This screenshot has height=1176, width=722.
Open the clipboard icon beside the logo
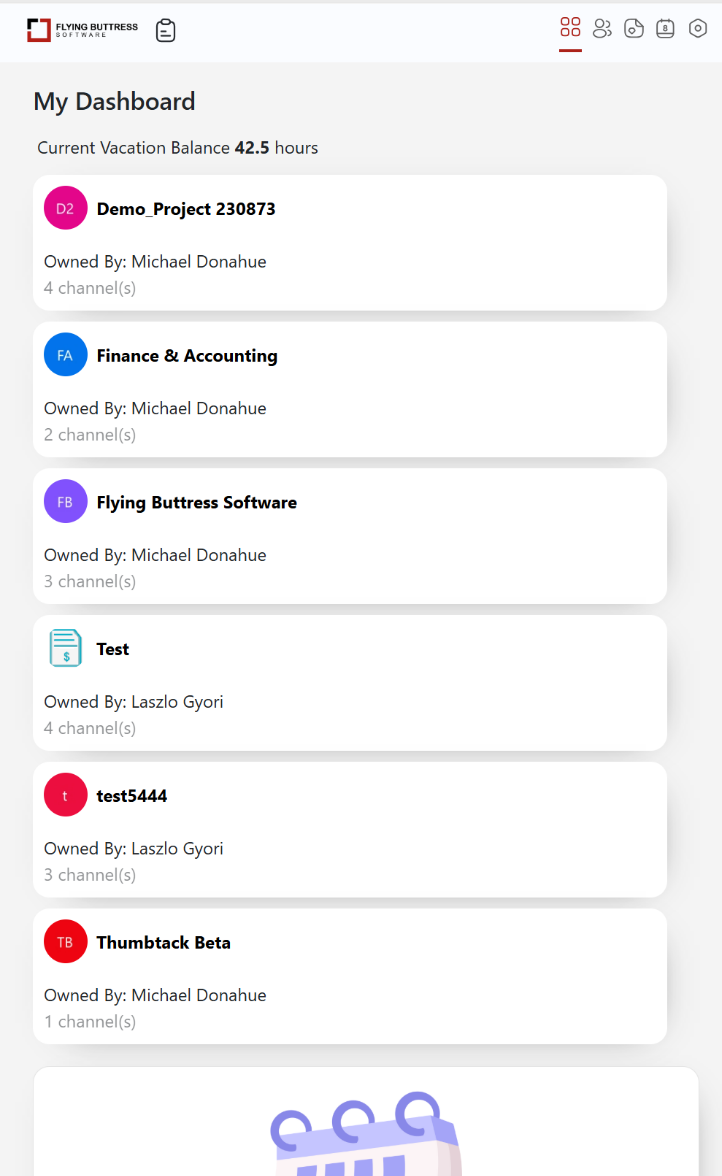click(x=166, y=31)
